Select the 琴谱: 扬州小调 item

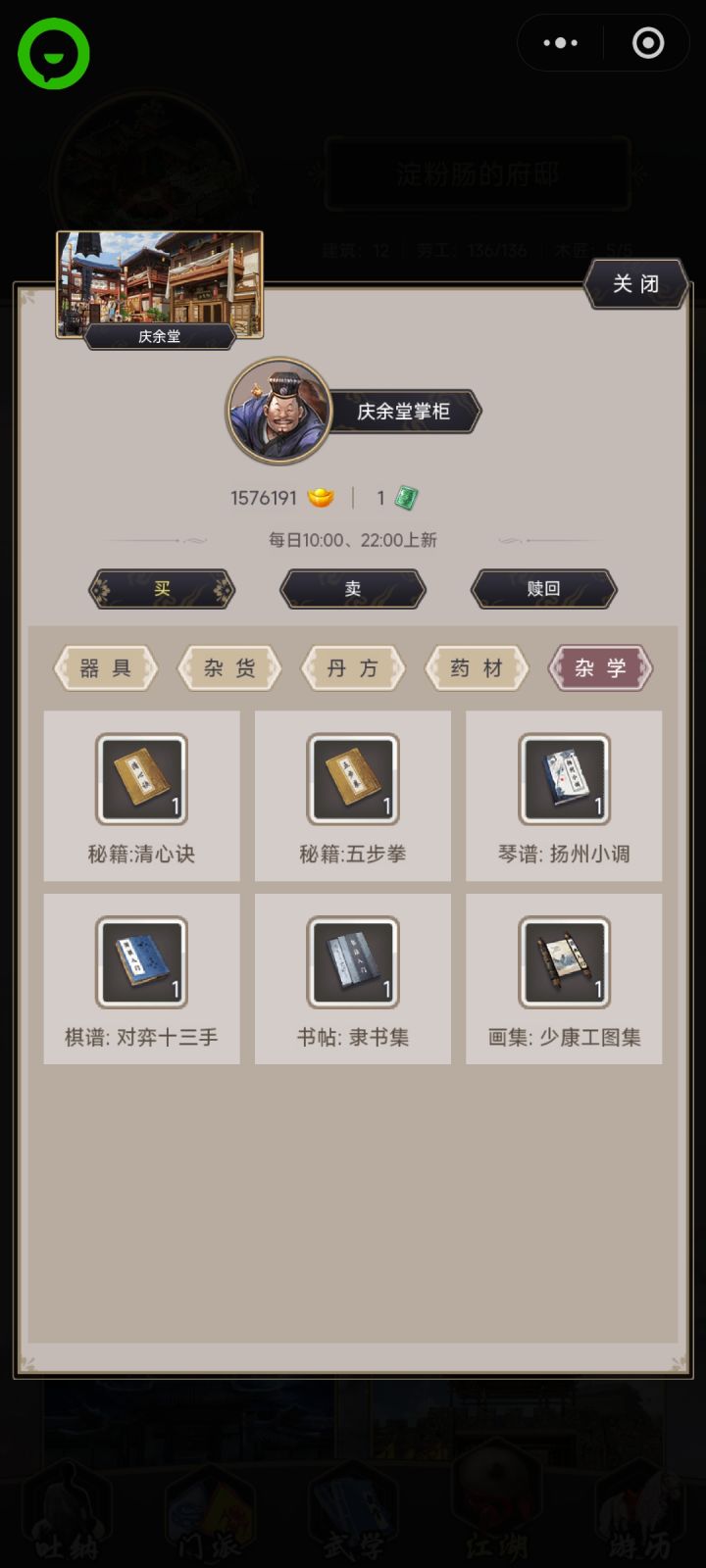564,781
